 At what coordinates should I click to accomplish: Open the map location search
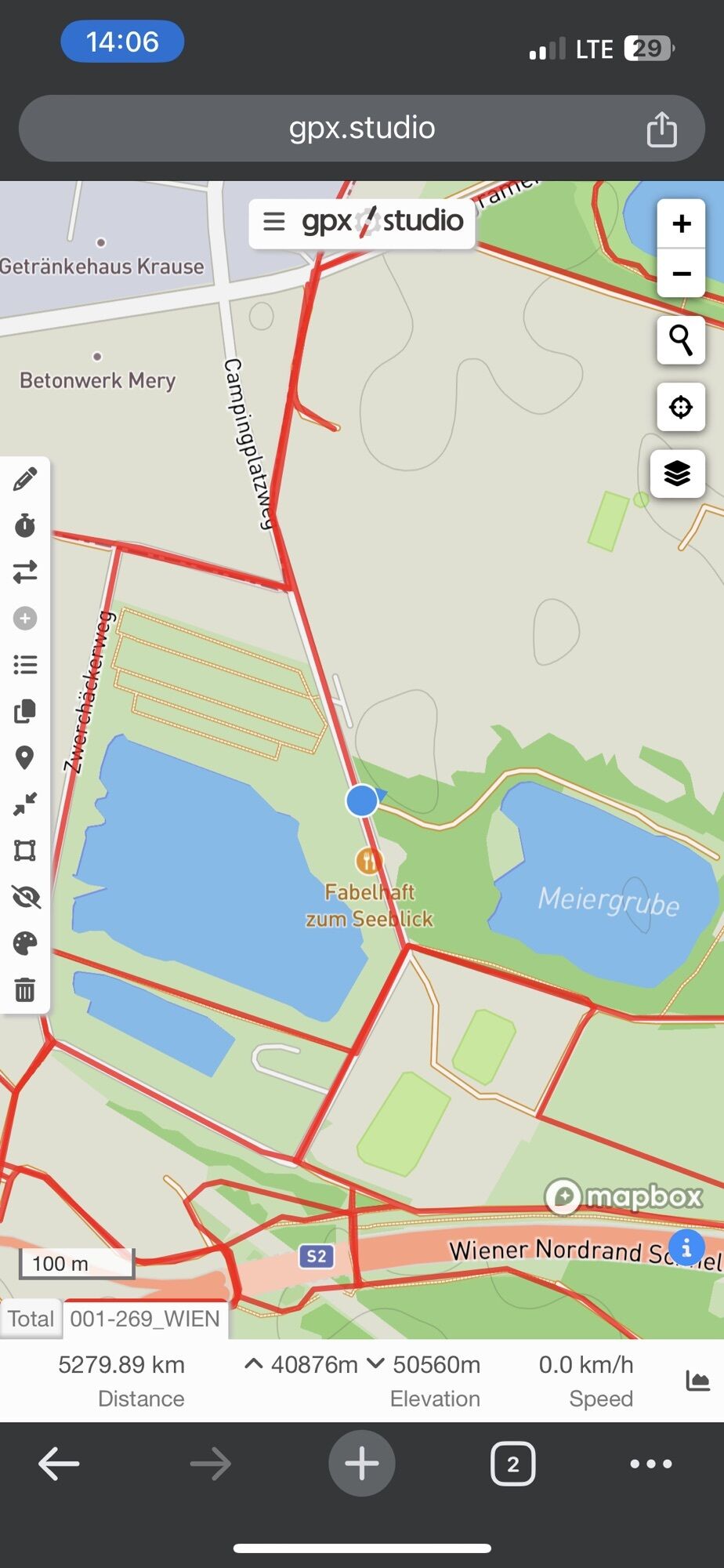click(681, 340)
